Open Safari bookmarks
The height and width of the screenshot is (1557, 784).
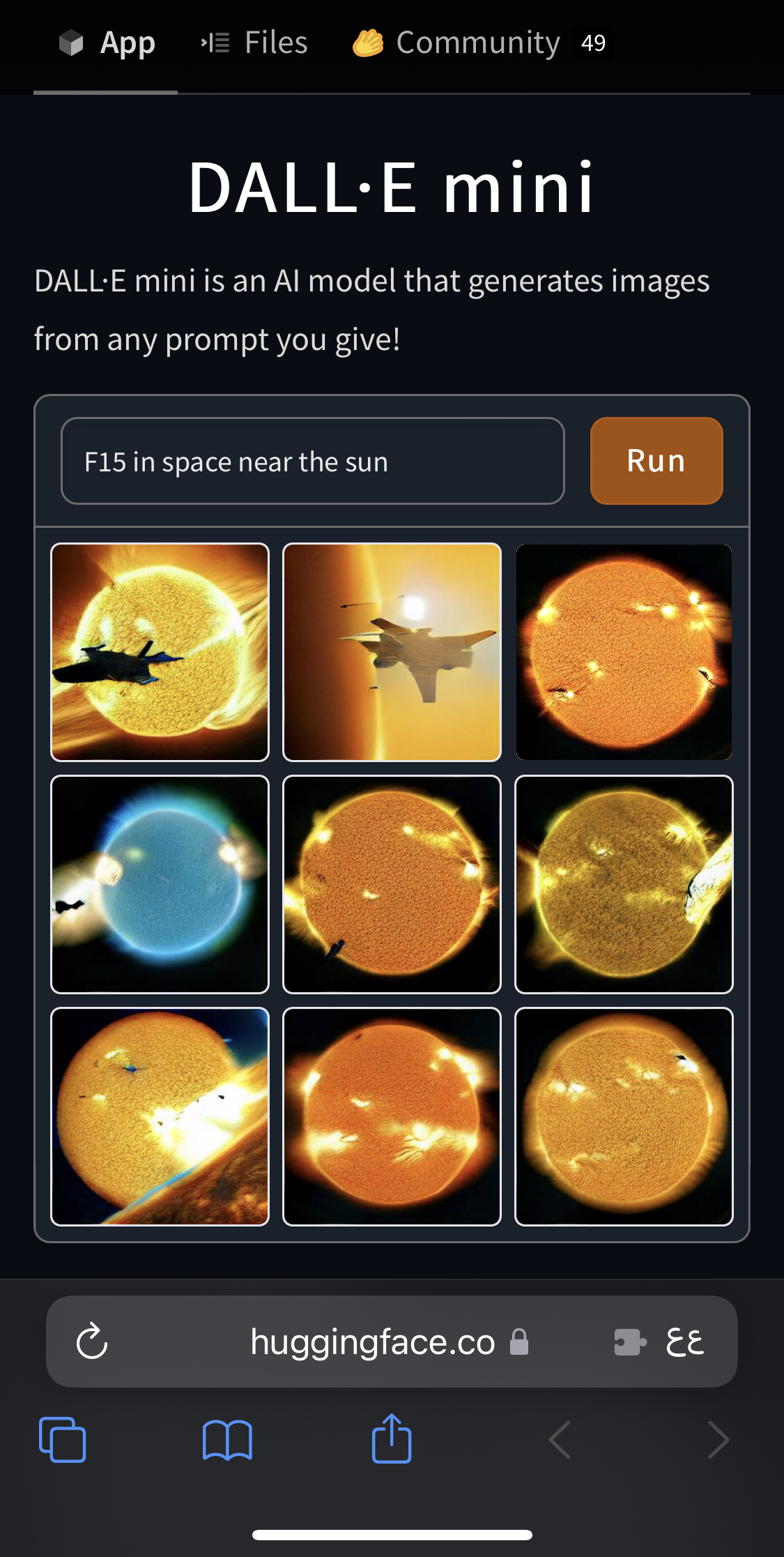[227, 1439]
